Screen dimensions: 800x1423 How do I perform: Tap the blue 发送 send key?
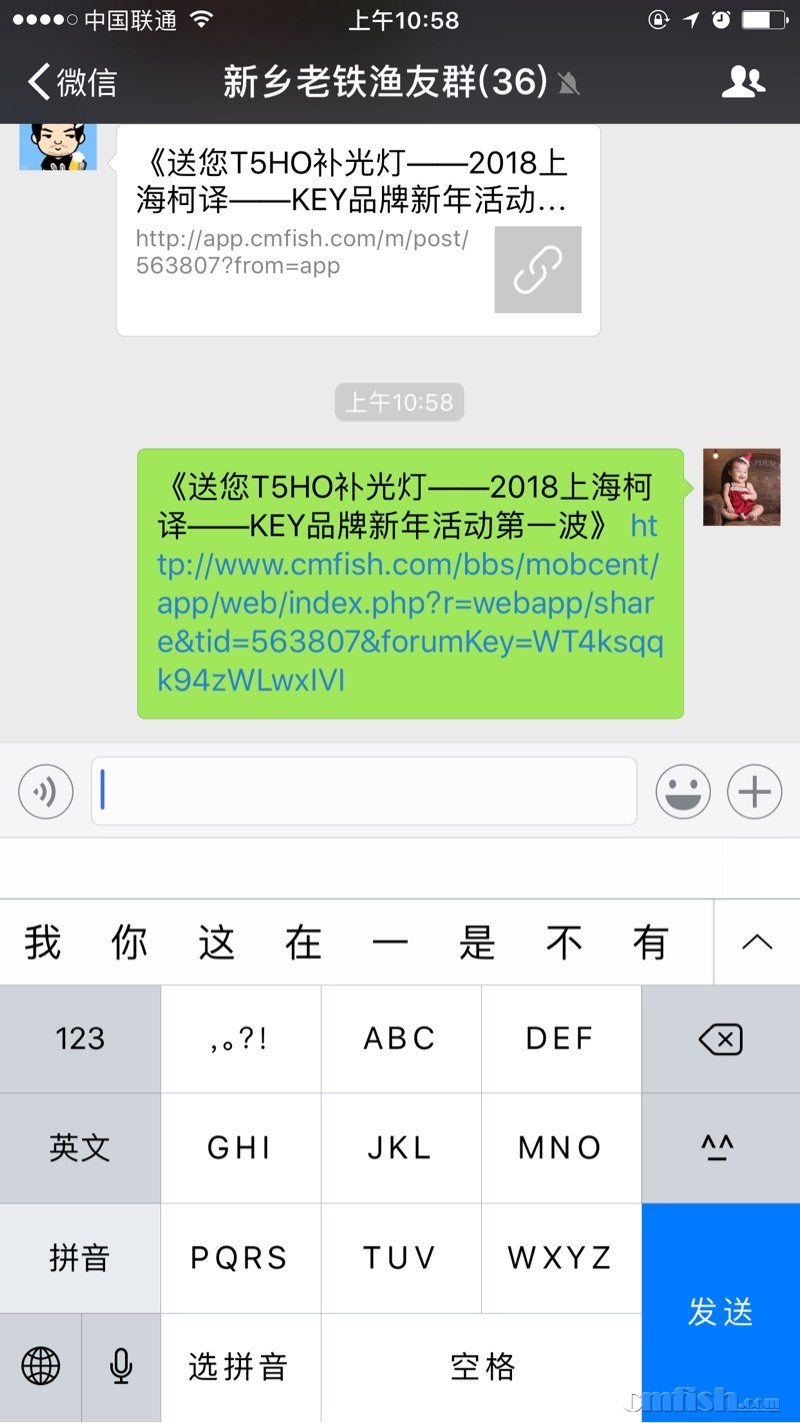coord(720,1310)
